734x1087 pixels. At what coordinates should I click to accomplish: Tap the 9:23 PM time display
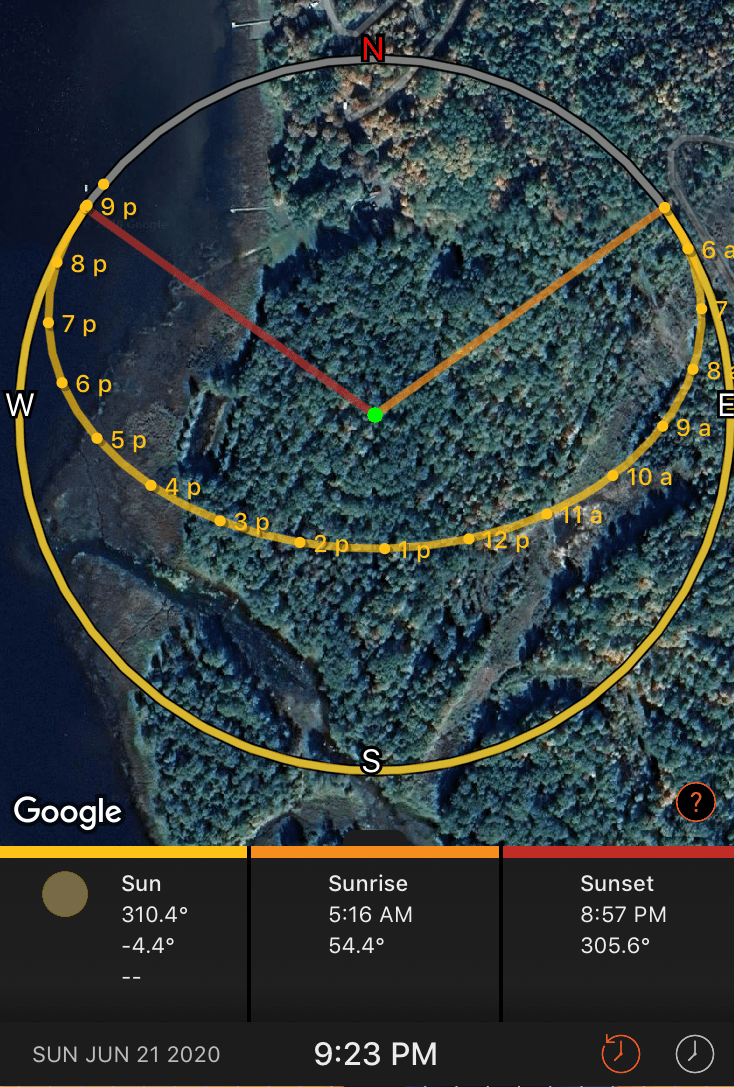tap(375, 1054)
